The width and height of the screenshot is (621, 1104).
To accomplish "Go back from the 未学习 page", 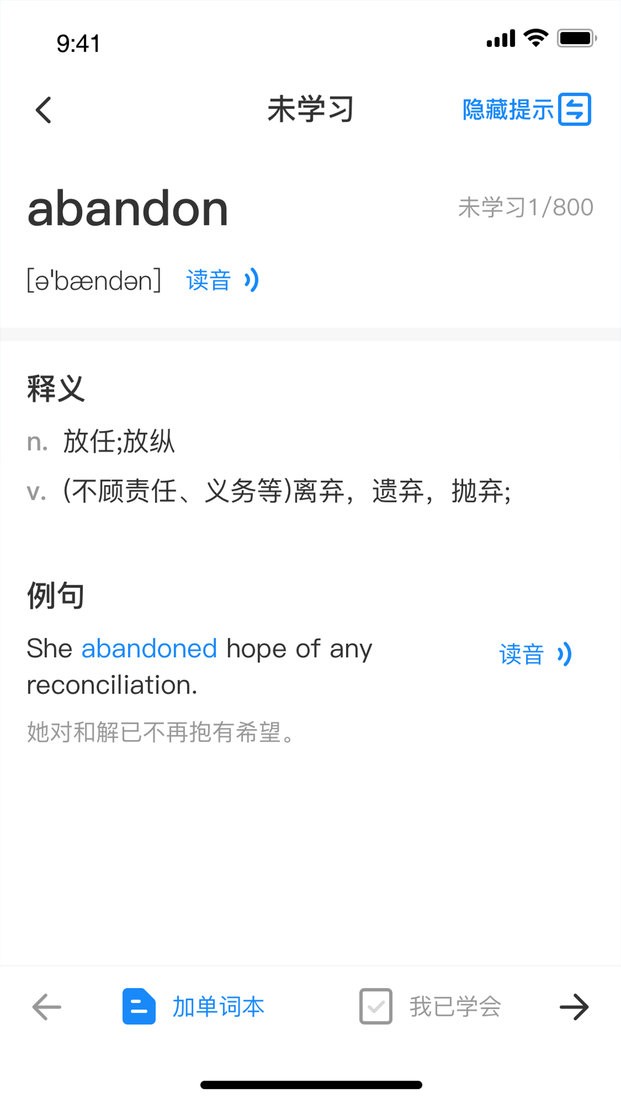I will (x=43, y=110).
